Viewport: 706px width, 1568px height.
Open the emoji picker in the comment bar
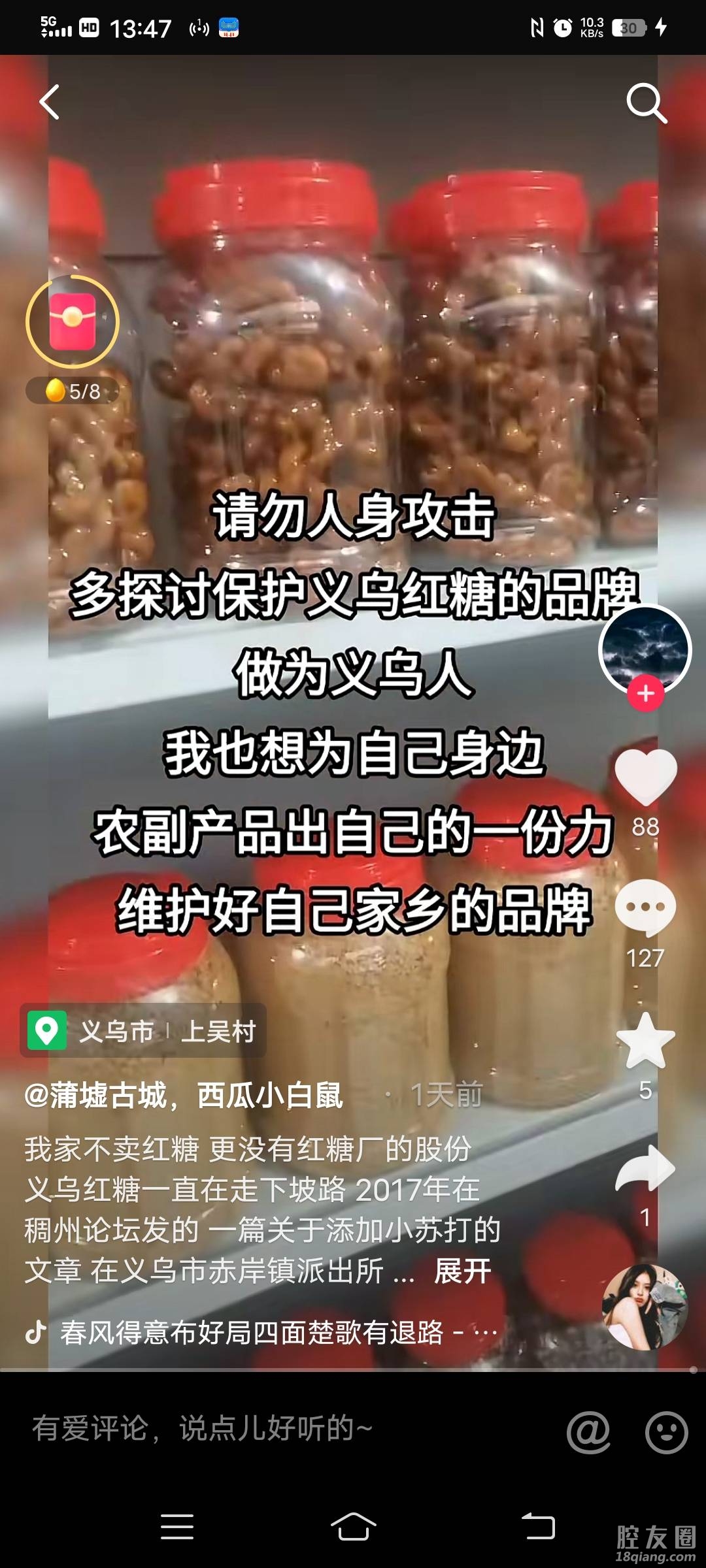pos(666,1432)
